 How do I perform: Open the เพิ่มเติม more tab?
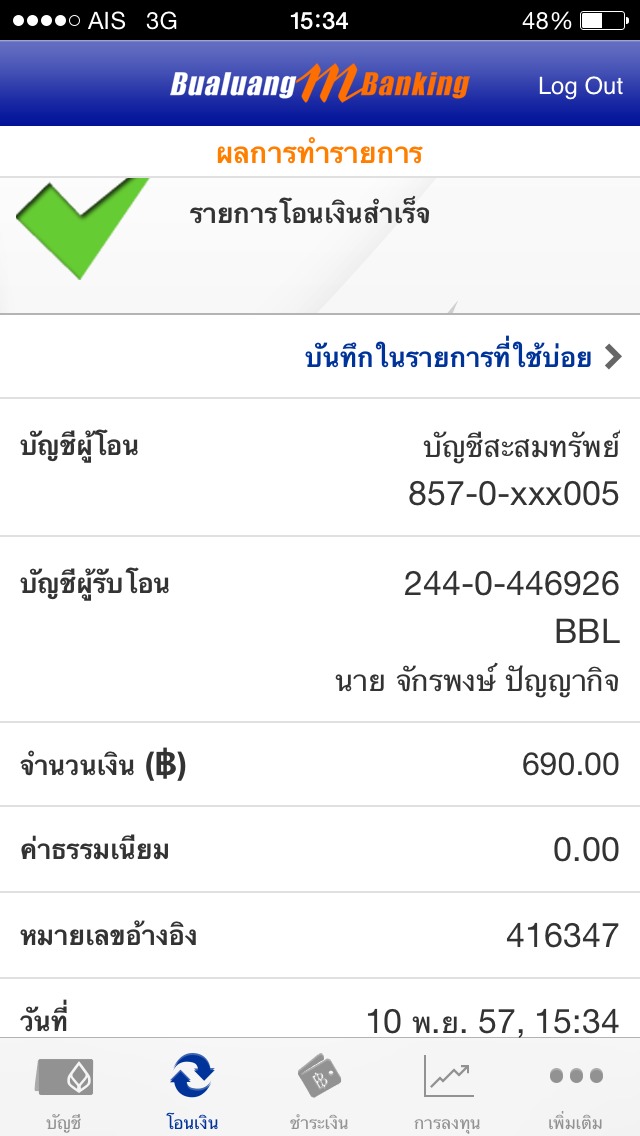(x=575, y=1090)
